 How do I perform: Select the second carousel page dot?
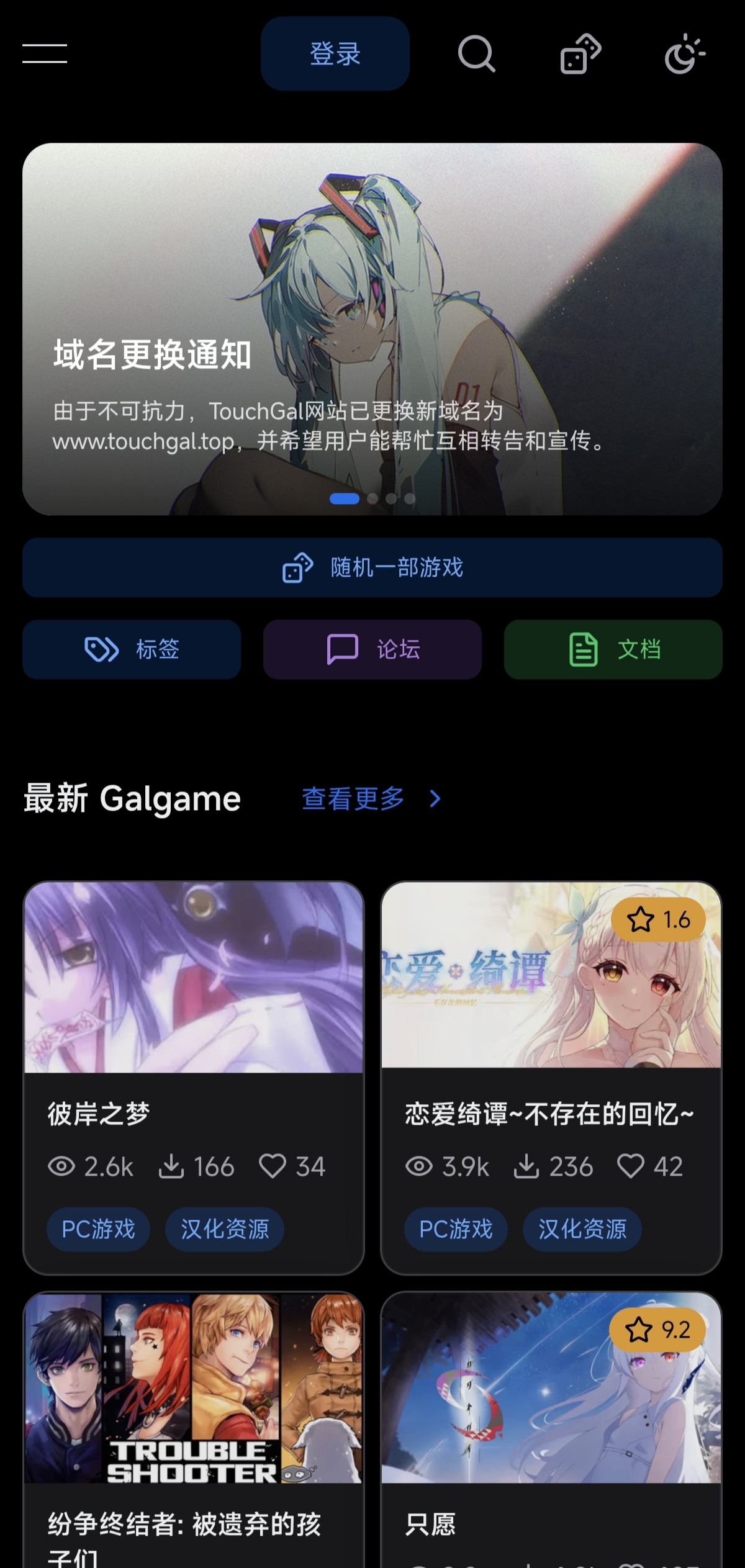(x=372, y=498)
